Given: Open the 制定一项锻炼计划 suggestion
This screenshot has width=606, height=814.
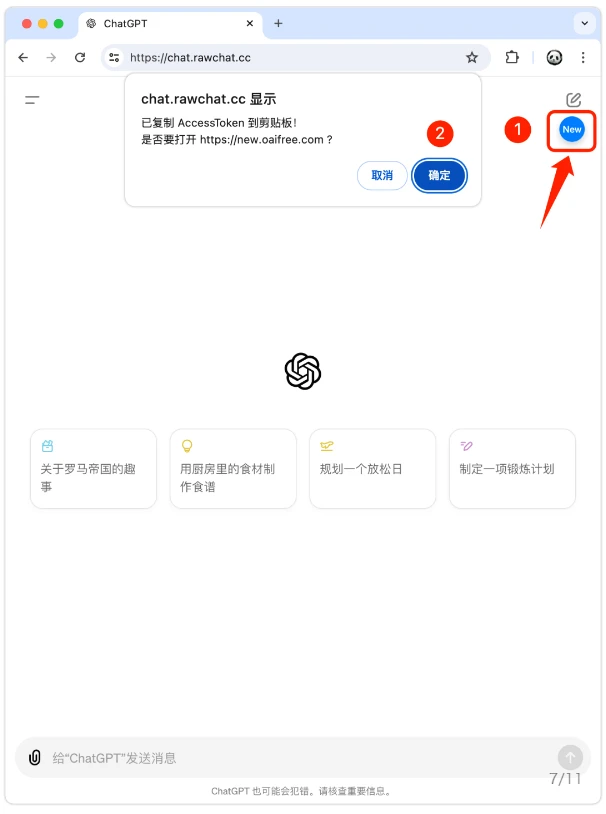Looking at the screenshot, I should 512,468.
